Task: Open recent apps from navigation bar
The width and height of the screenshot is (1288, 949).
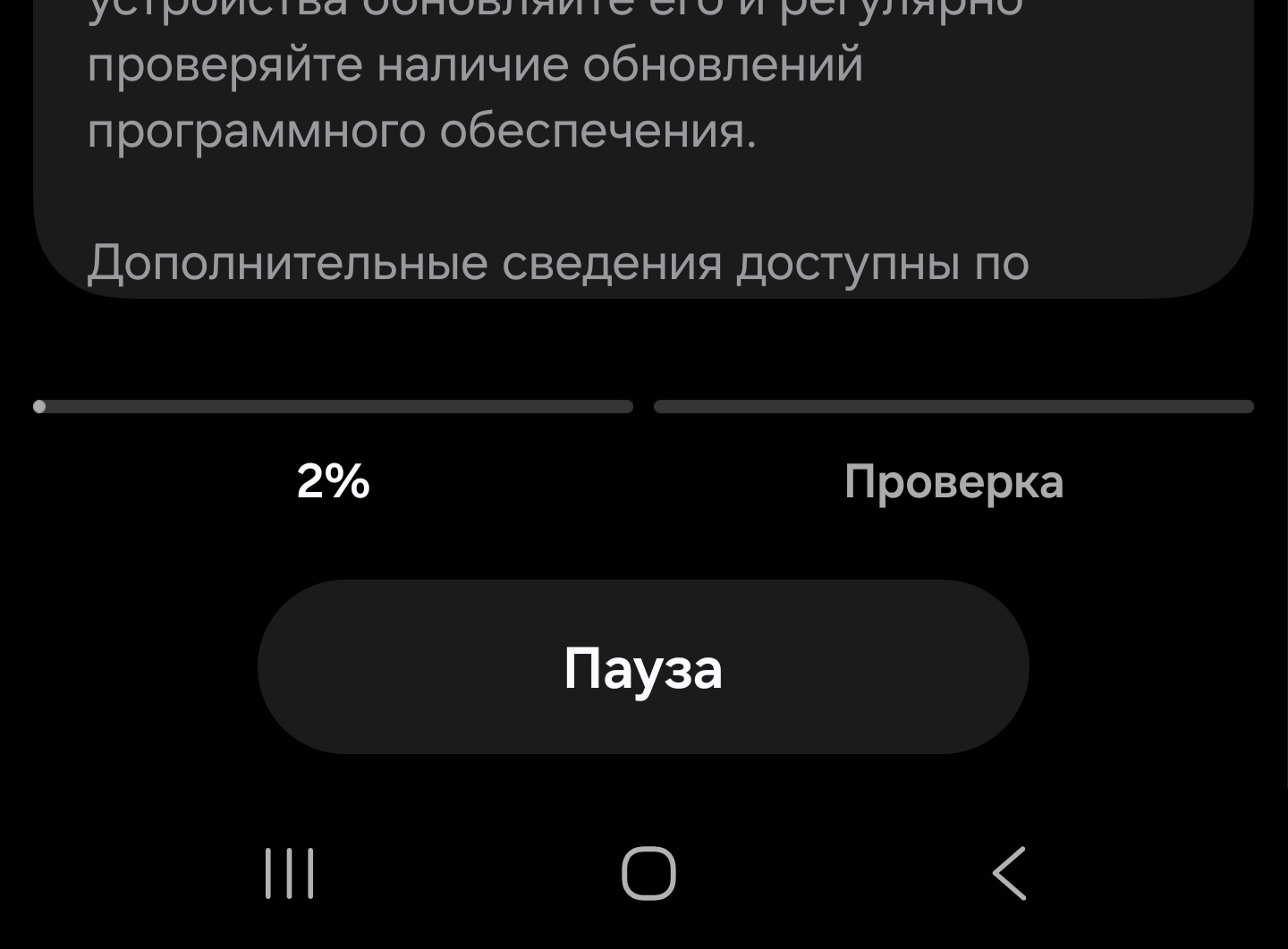Action: click(290, 873)
